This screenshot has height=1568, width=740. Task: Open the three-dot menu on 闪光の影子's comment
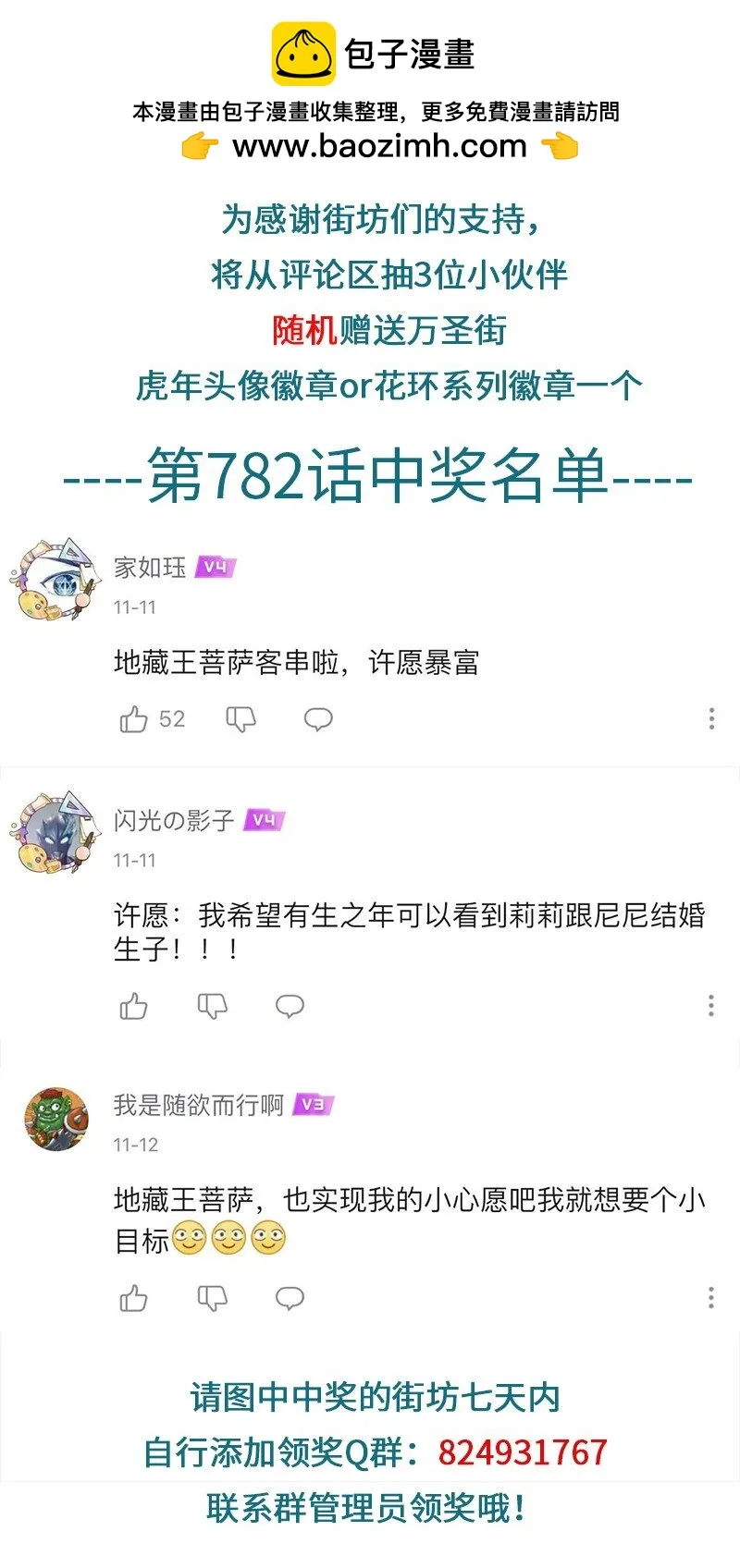click(x=710, y=1006)
